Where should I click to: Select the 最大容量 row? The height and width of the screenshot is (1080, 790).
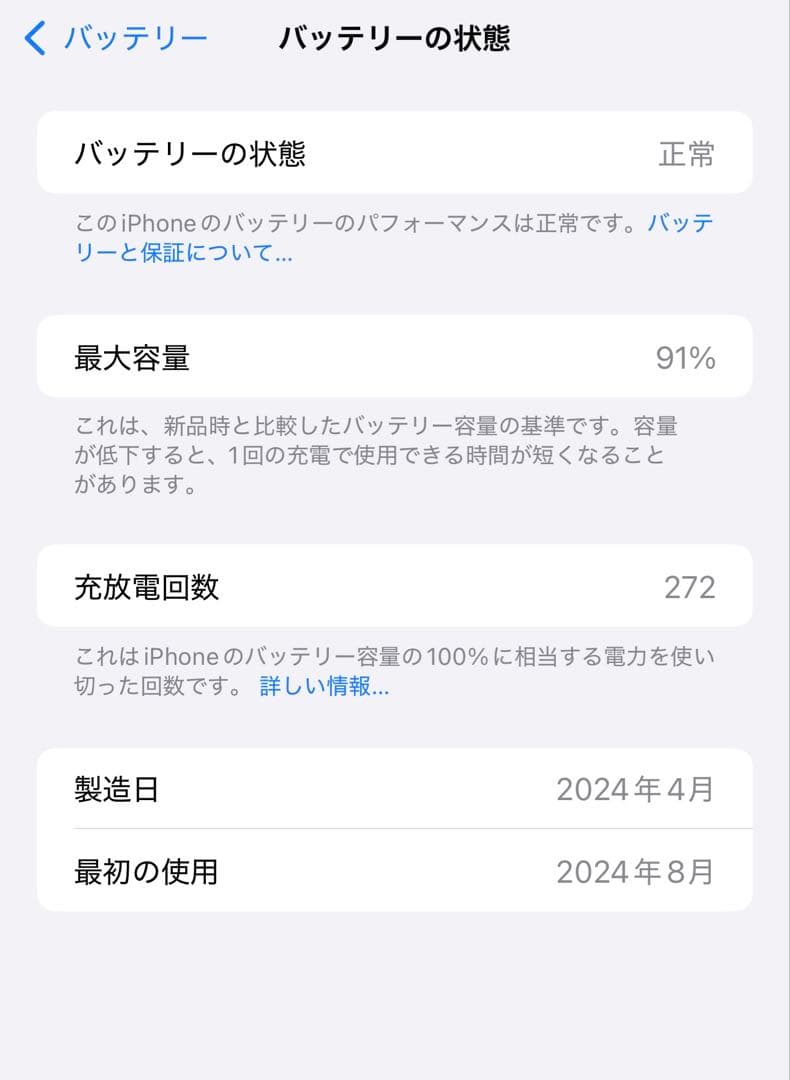coord(395,356)
